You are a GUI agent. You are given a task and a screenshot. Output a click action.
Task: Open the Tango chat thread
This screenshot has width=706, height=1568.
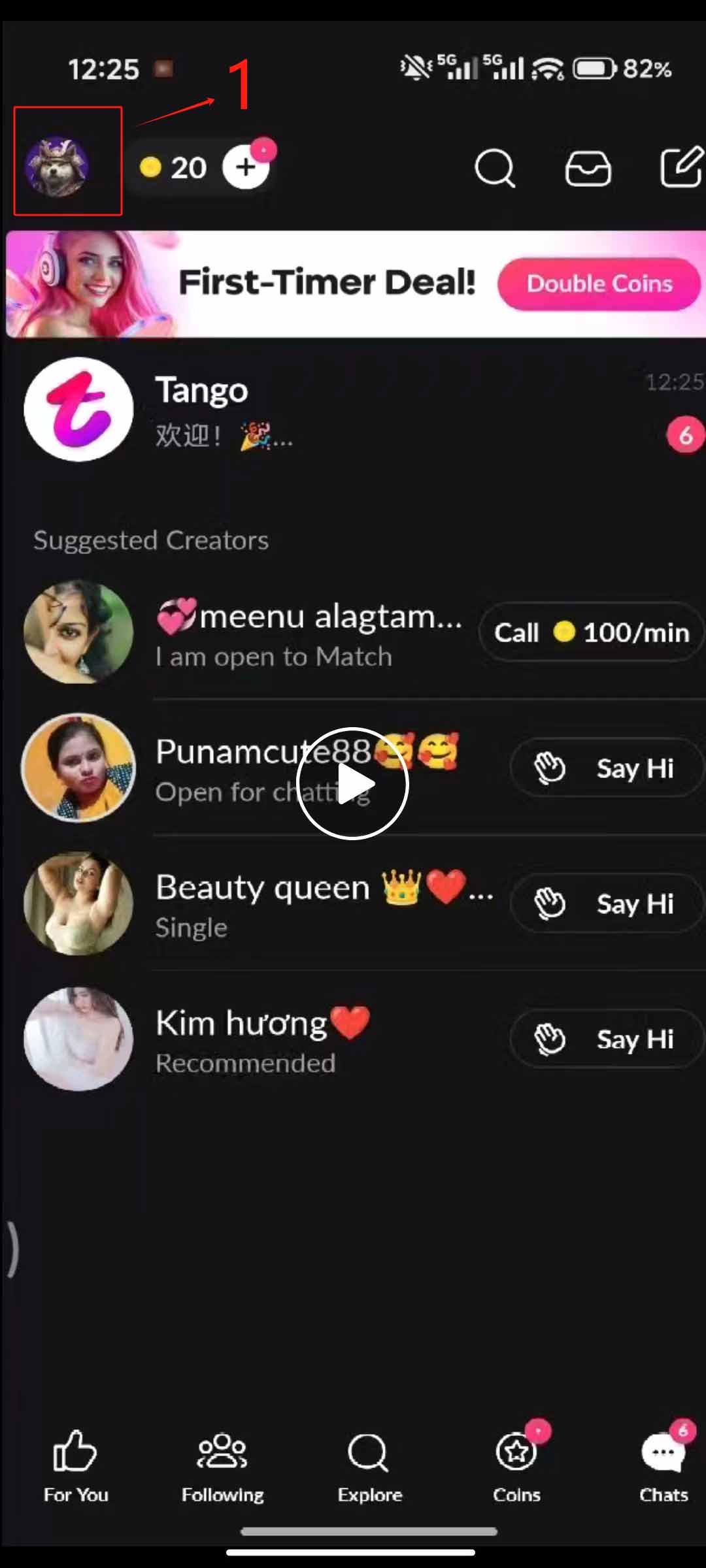353,409
